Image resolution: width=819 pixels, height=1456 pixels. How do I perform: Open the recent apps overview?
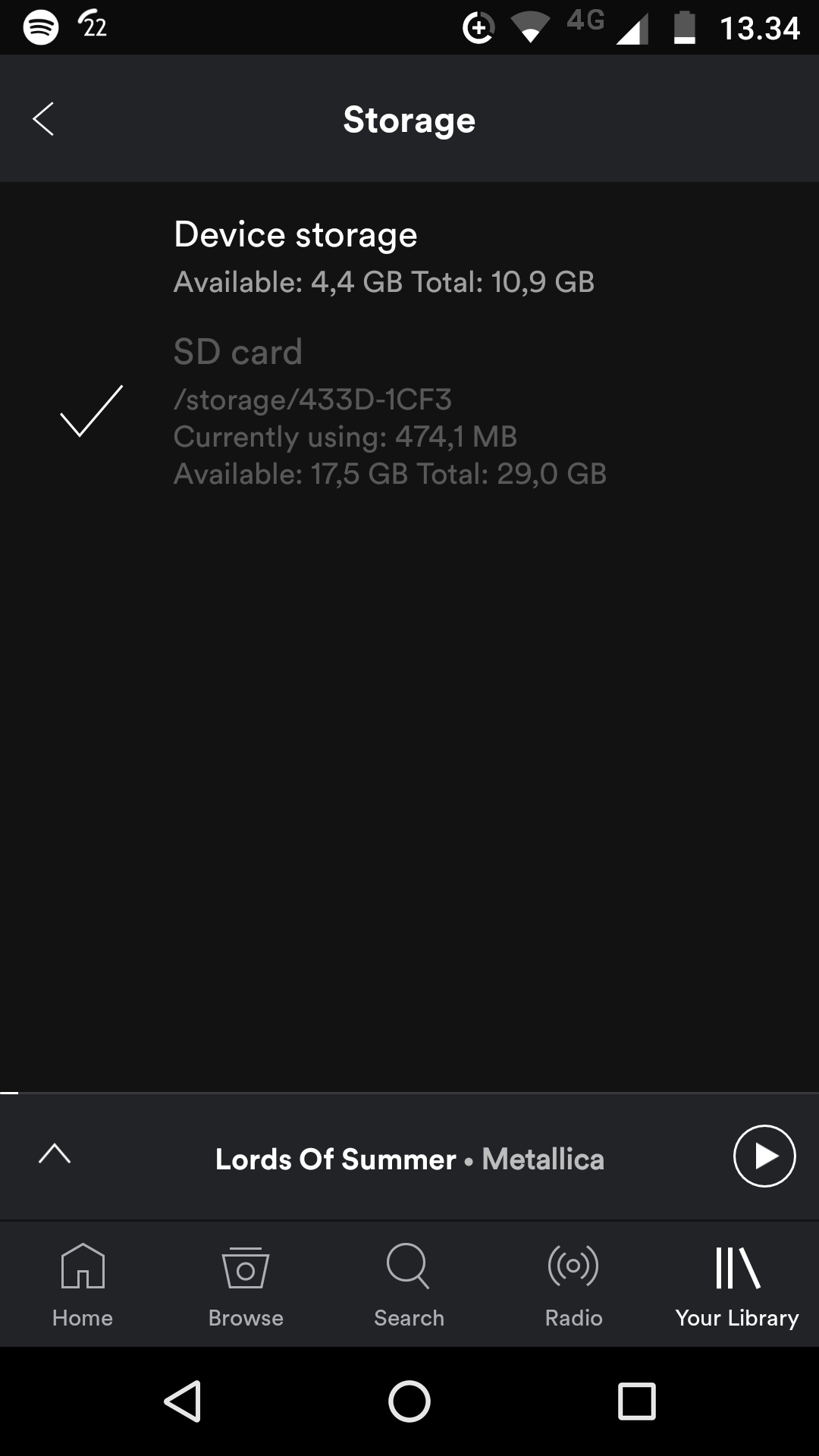click(637, 1401)
